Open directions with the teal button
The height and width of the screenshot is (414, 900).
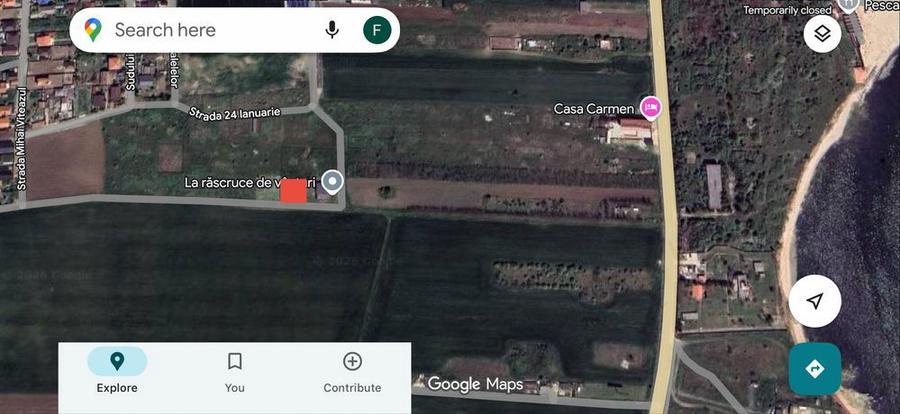pyautogui.click(x=814, y=369)
